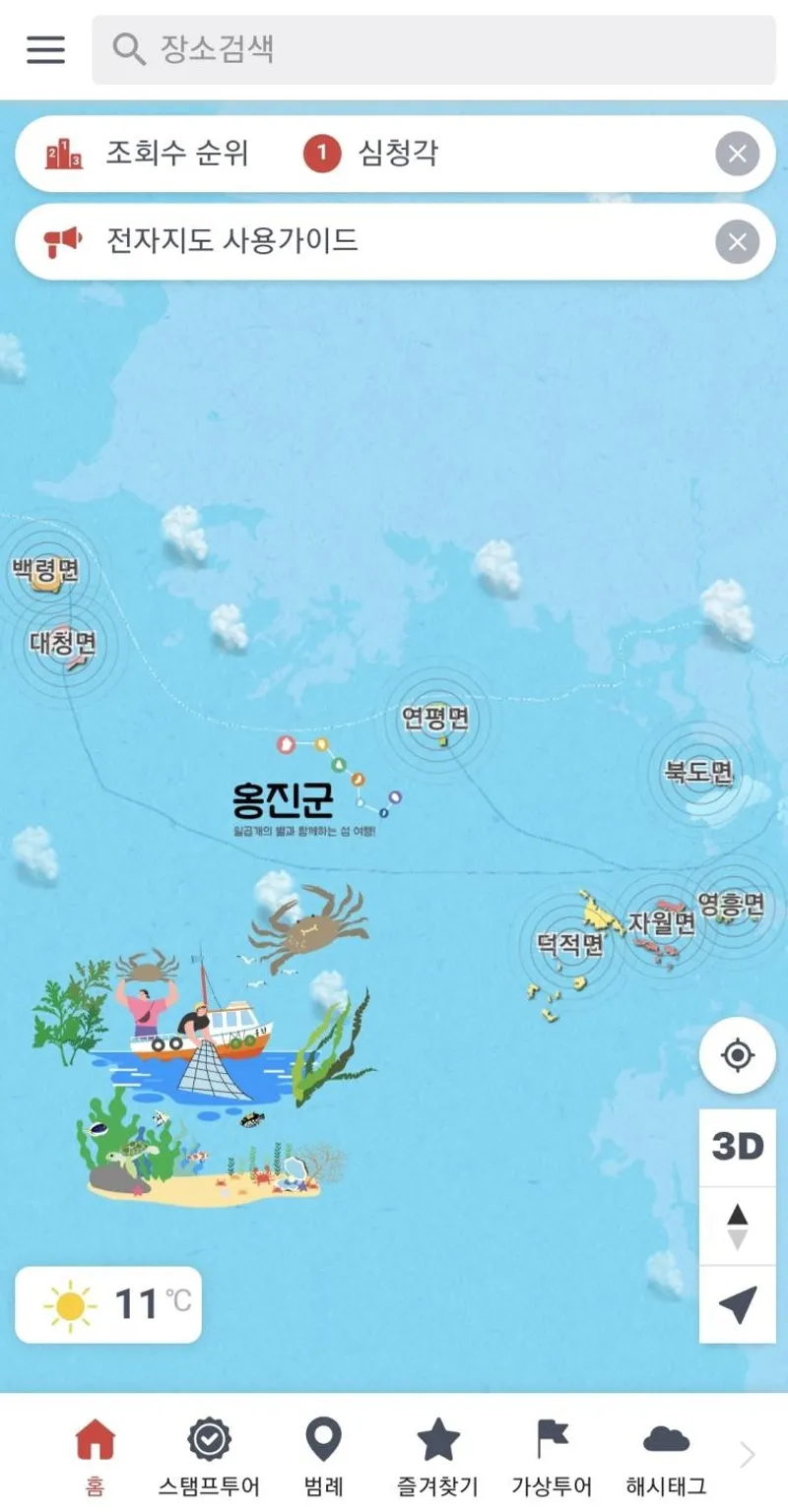788x1512 pixels.
Task: Select 백령면 marker on the map
Action: coord(45,570)
